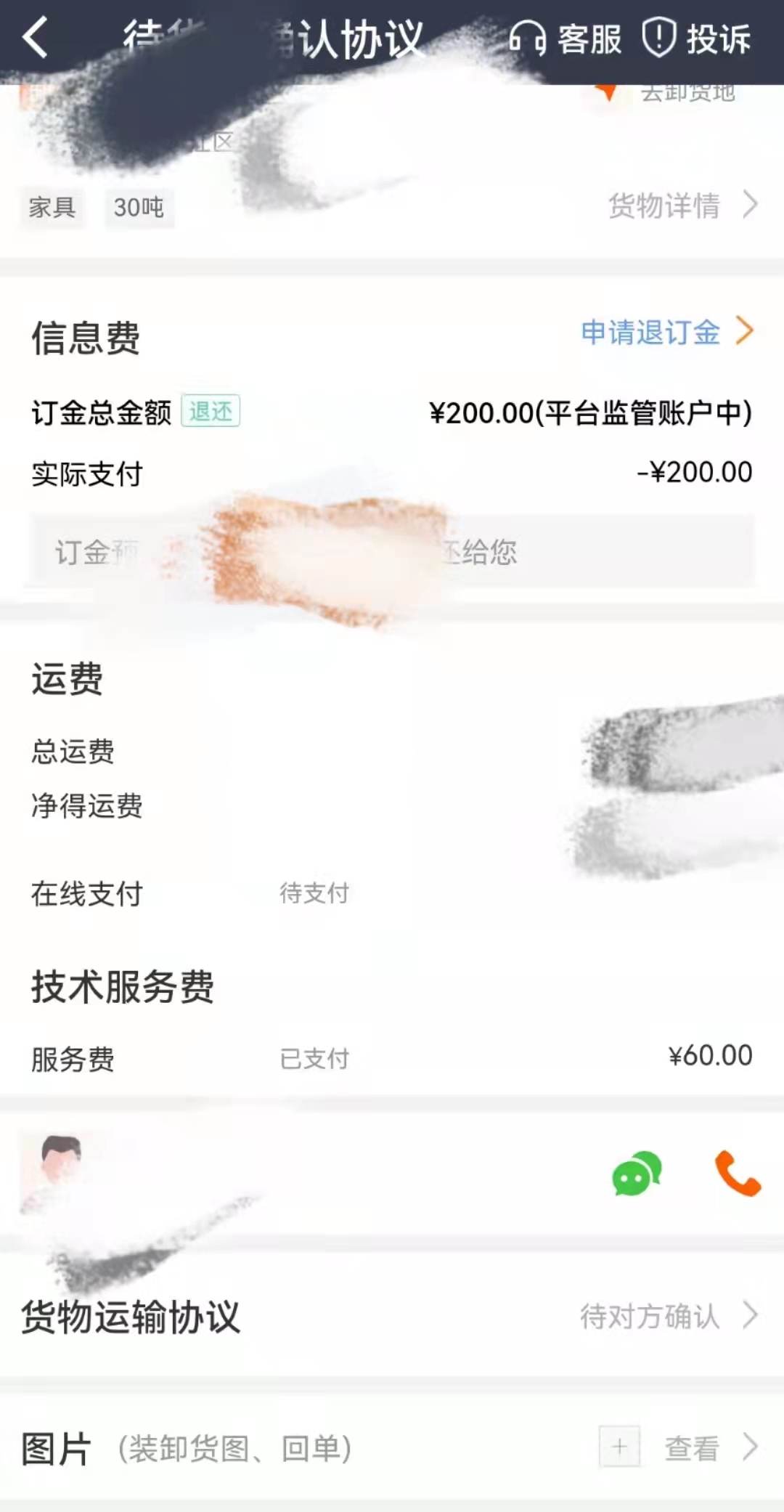Open the 货物运输协议 agreement row
This screenshot has height=1512, width=784.
(392, 1316)
